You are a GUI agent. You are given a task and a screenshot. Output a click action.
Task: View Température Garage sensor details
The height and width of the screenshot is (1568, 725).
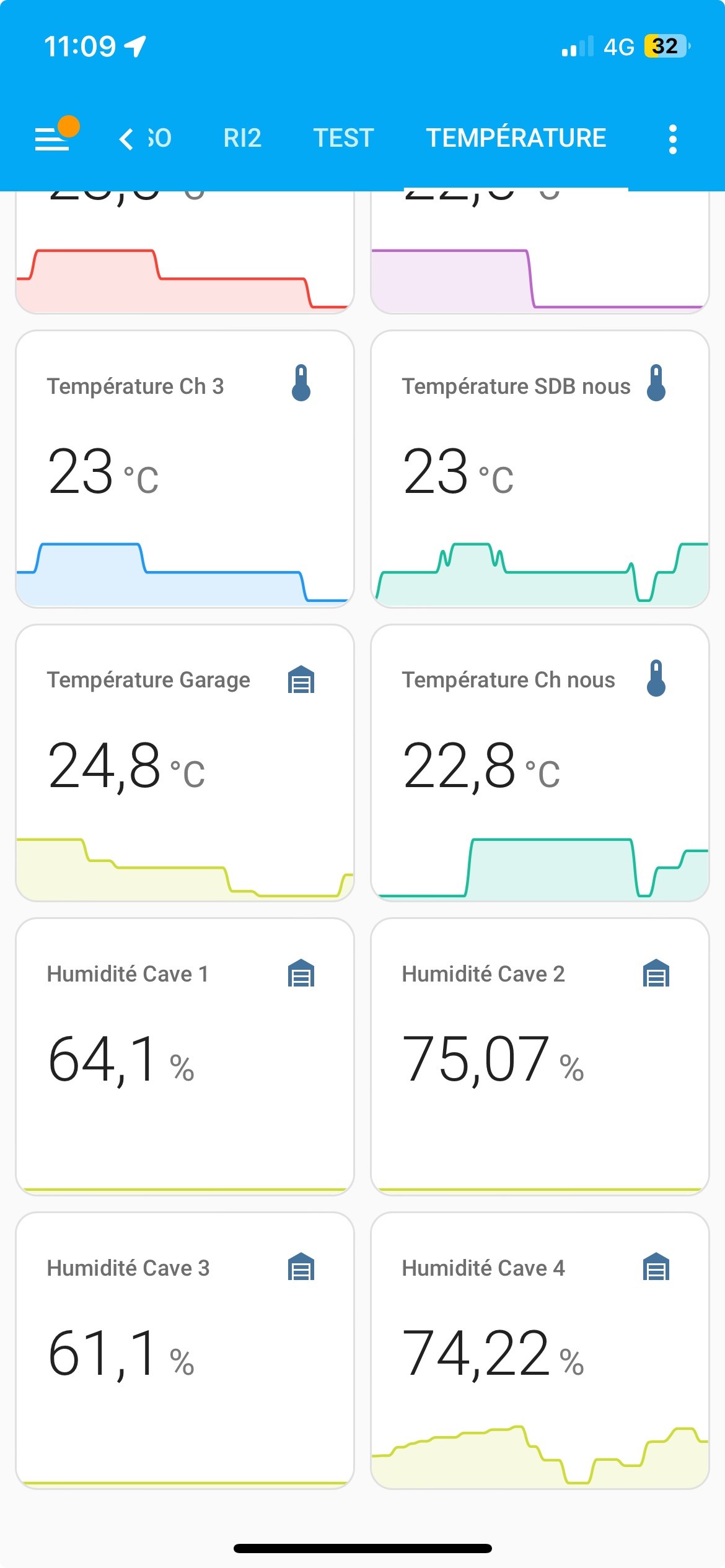185,762
